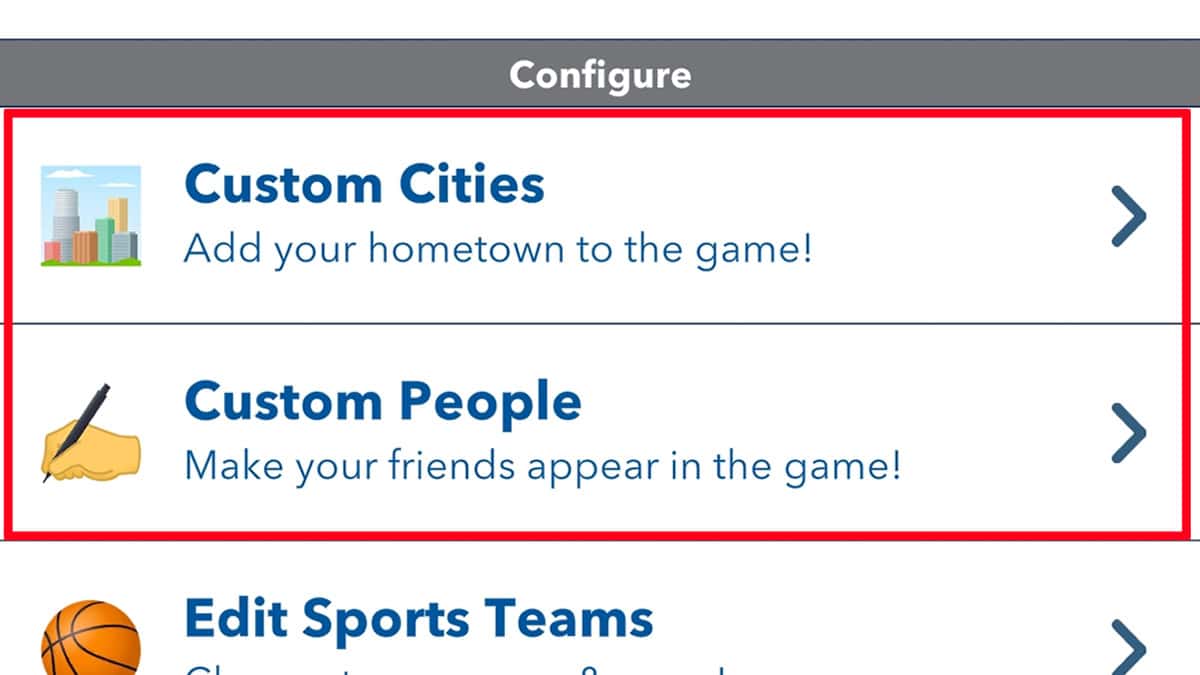
Task: Open the Custom Cities option
Action: point(598,216)
